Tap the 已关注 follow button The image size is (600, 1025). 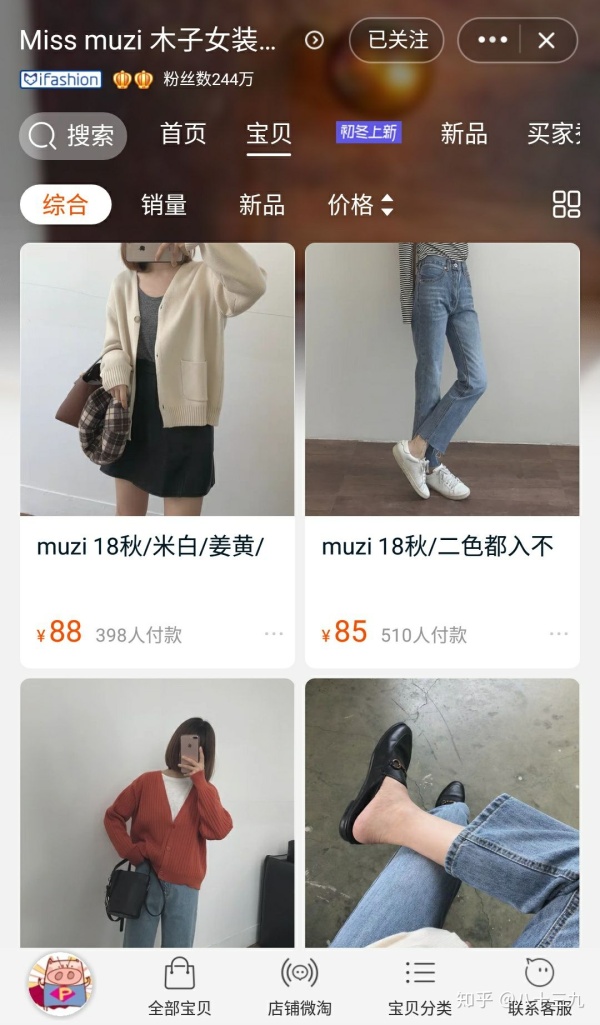point(398,40)
